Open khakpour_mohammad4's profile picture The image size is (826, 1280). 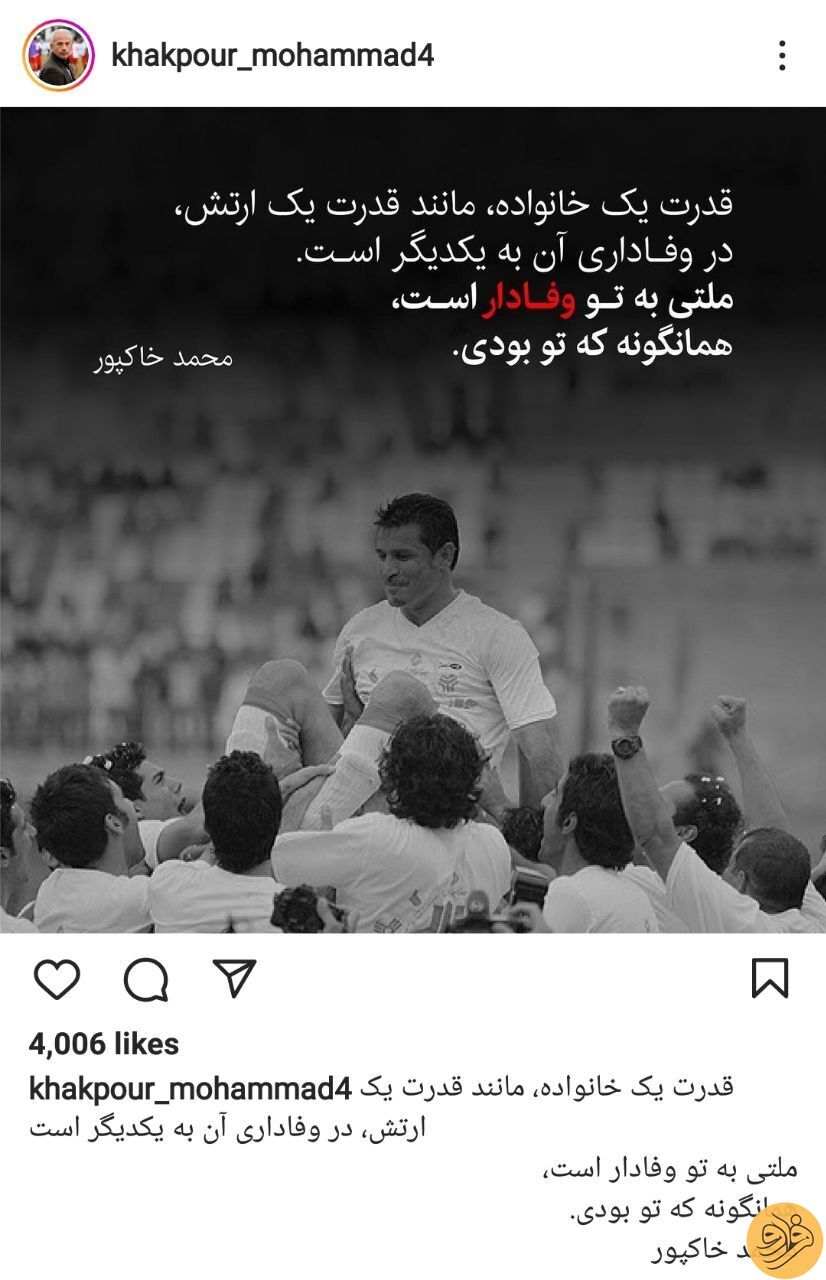click(57, 55)
